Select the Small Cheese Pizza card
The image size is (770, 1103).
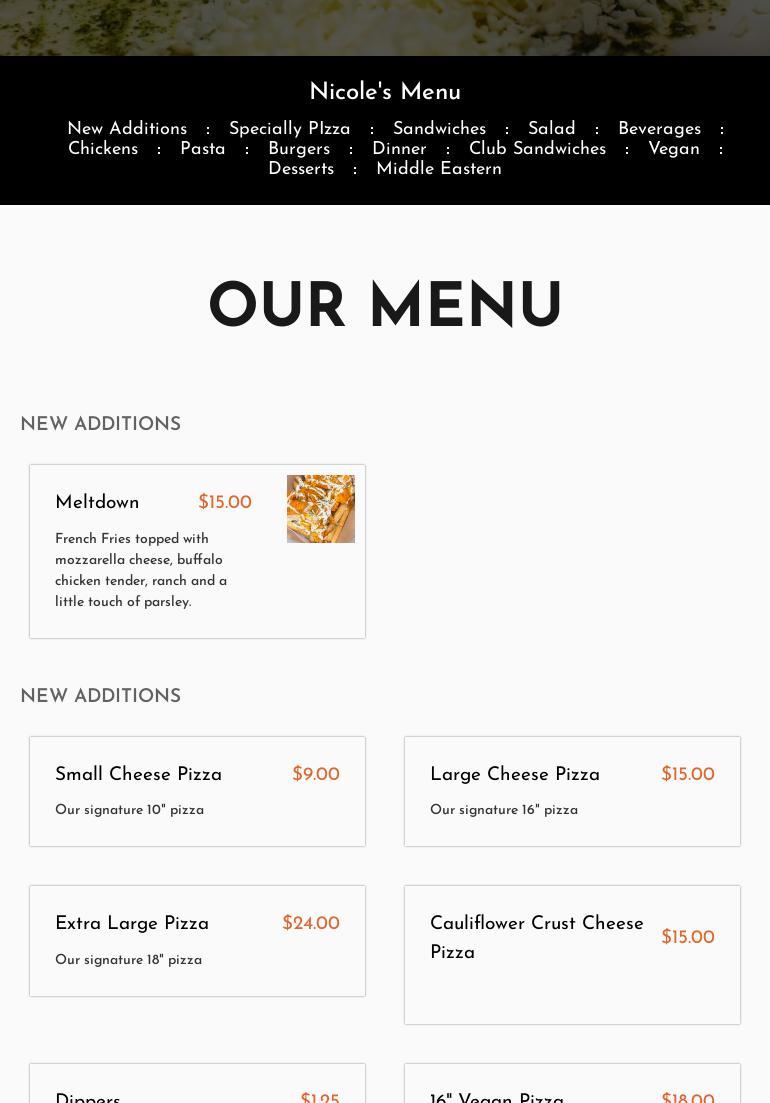tap(197, 791)
